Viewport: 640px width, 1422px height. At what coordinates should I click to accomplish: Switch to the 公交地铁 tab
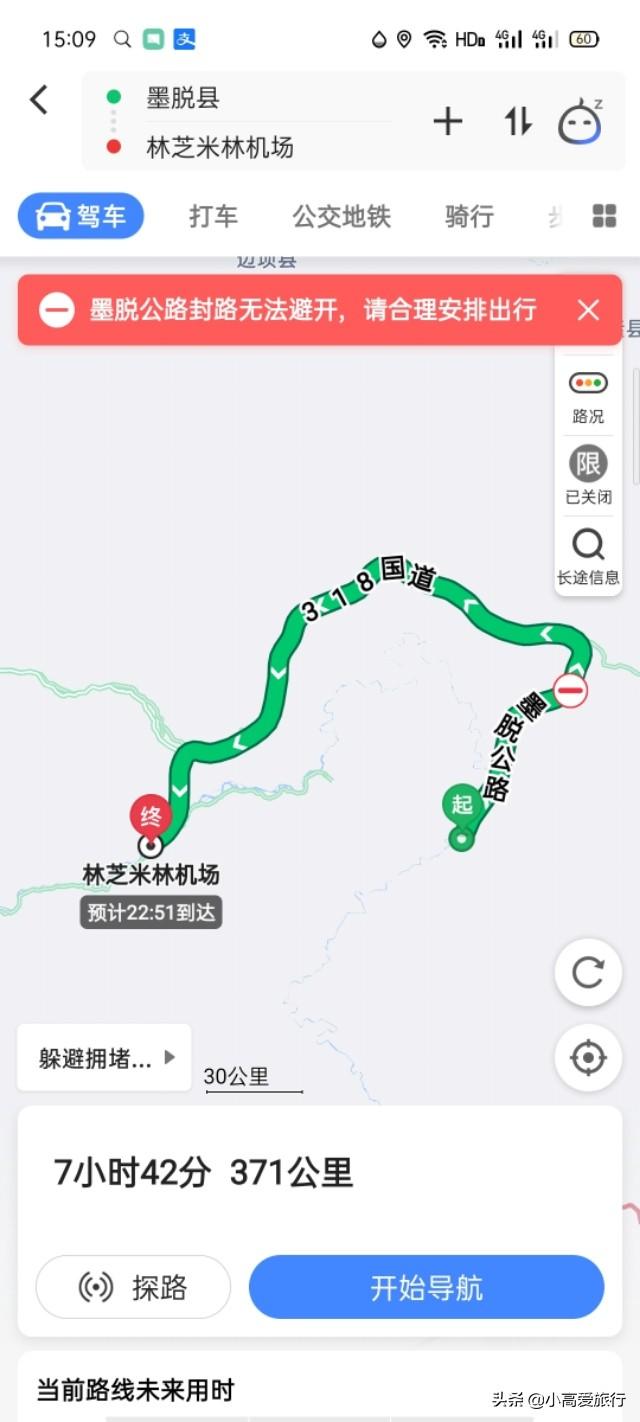[341, 216]
